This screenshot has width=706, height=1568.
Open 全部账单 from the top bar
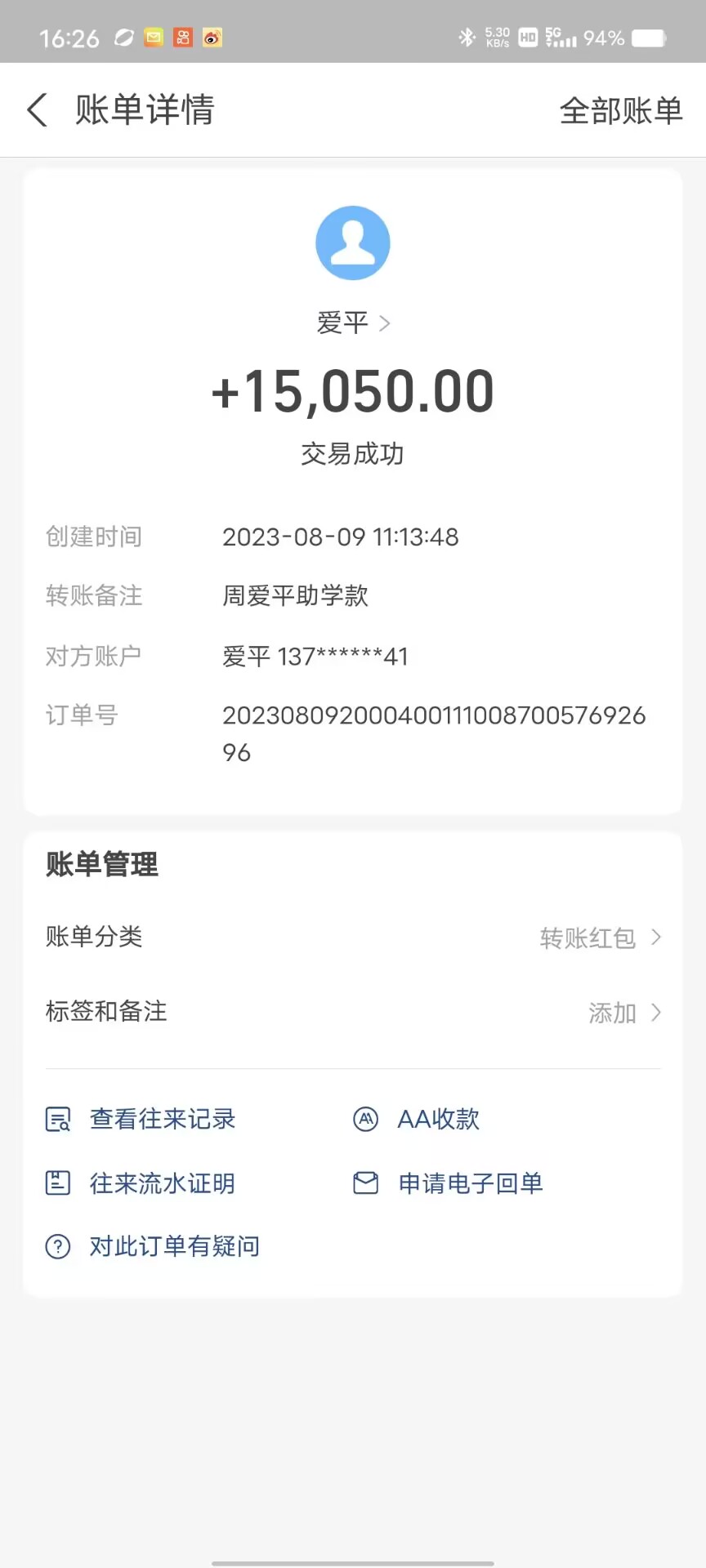tap(622, 110)
